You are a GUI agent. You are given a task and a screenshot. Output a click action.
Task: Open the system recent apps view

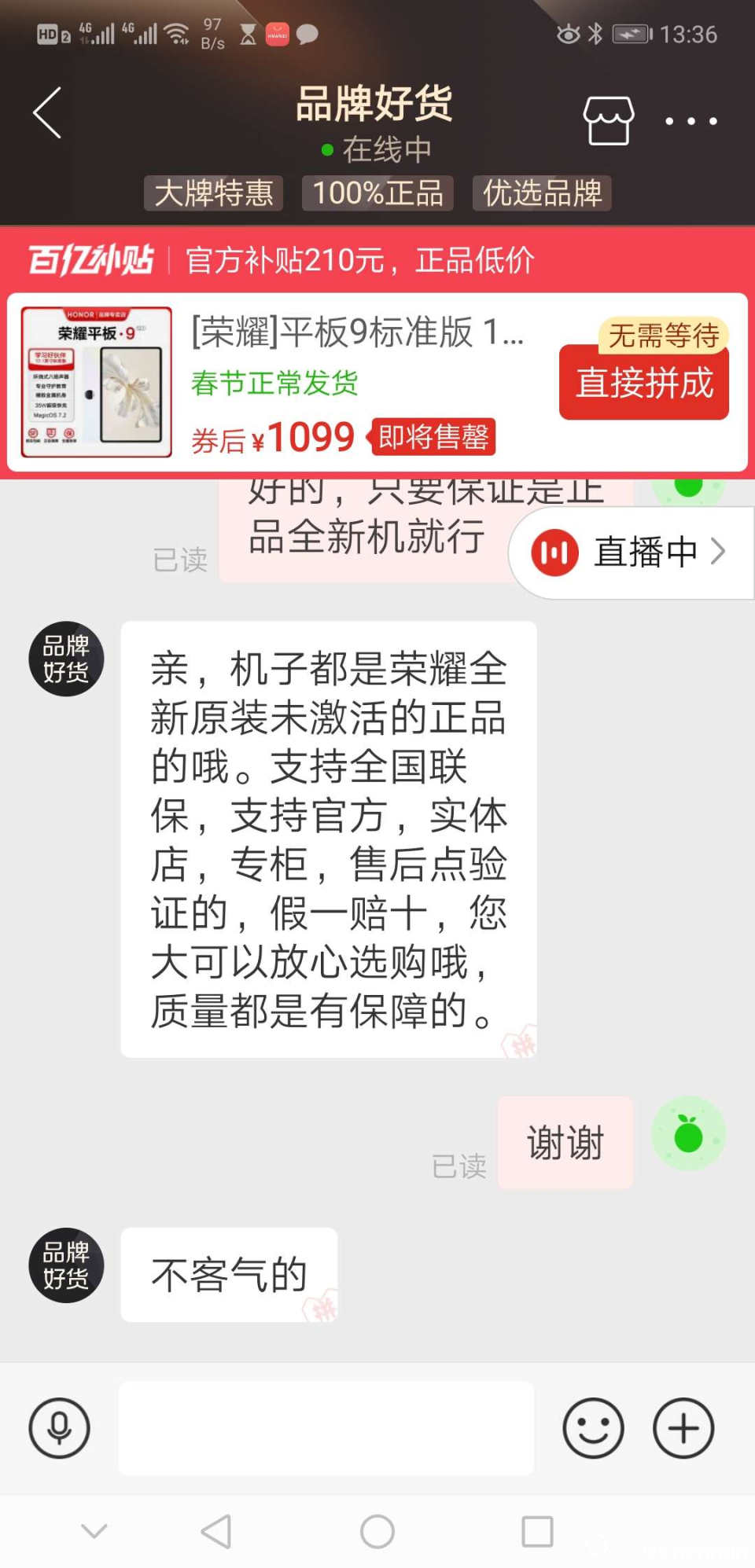[x=538, y=1532]
